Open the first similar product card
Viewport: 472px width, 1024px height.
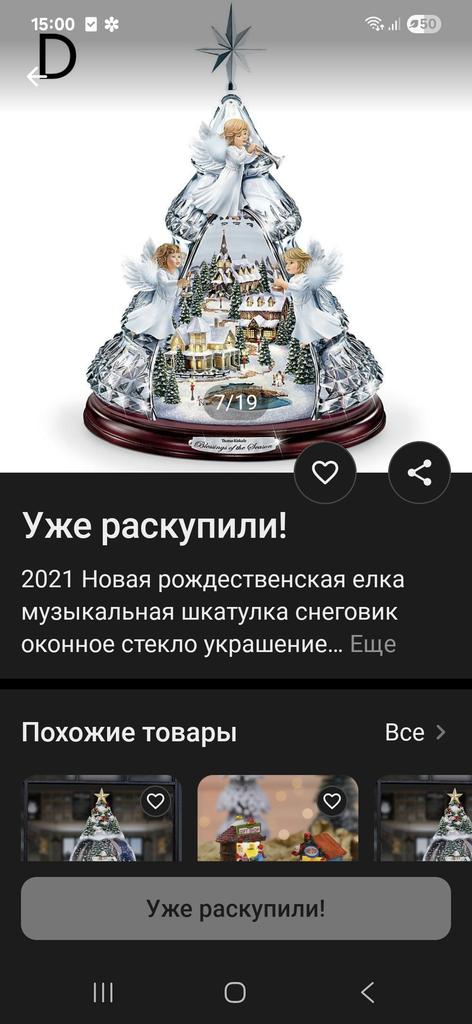101,818
